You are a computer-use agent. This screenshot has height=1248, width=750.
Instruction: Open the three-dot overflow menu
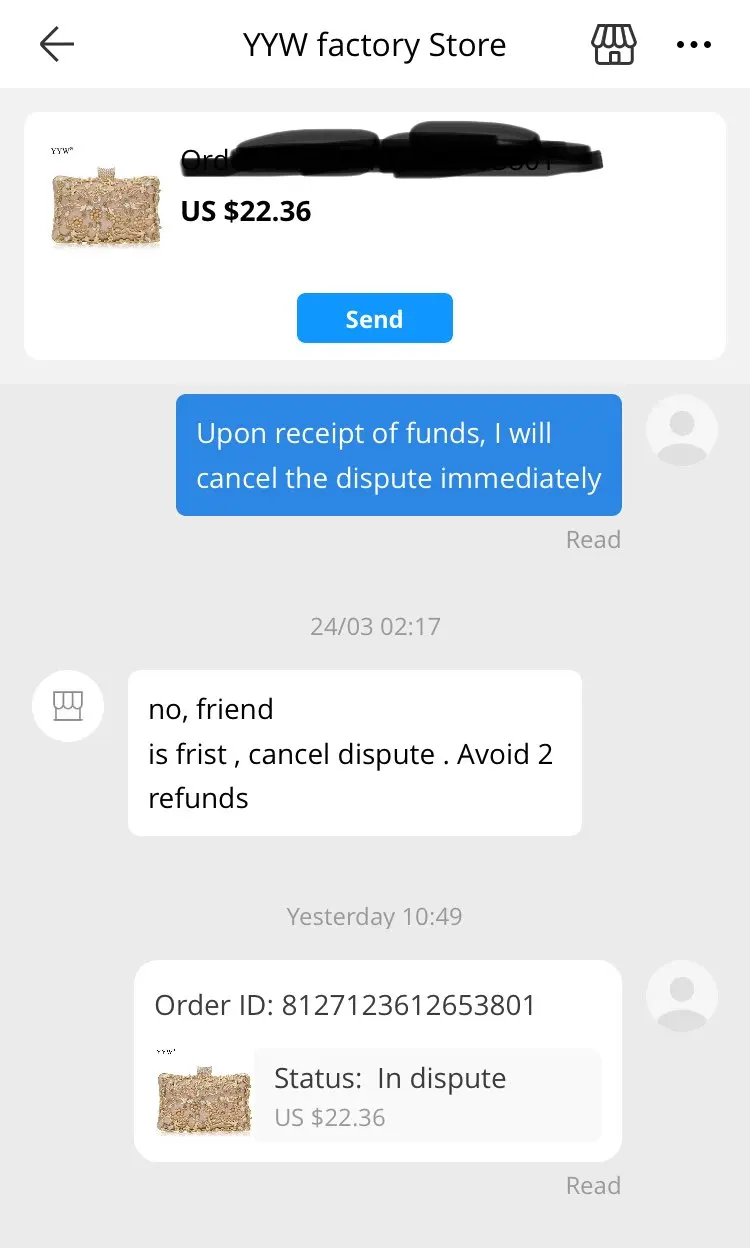click(x=693, y=45)
